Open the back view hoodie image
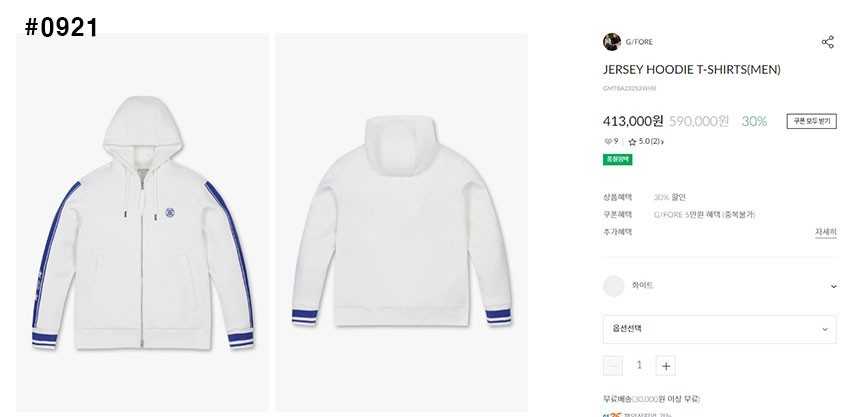 [401, 220]
